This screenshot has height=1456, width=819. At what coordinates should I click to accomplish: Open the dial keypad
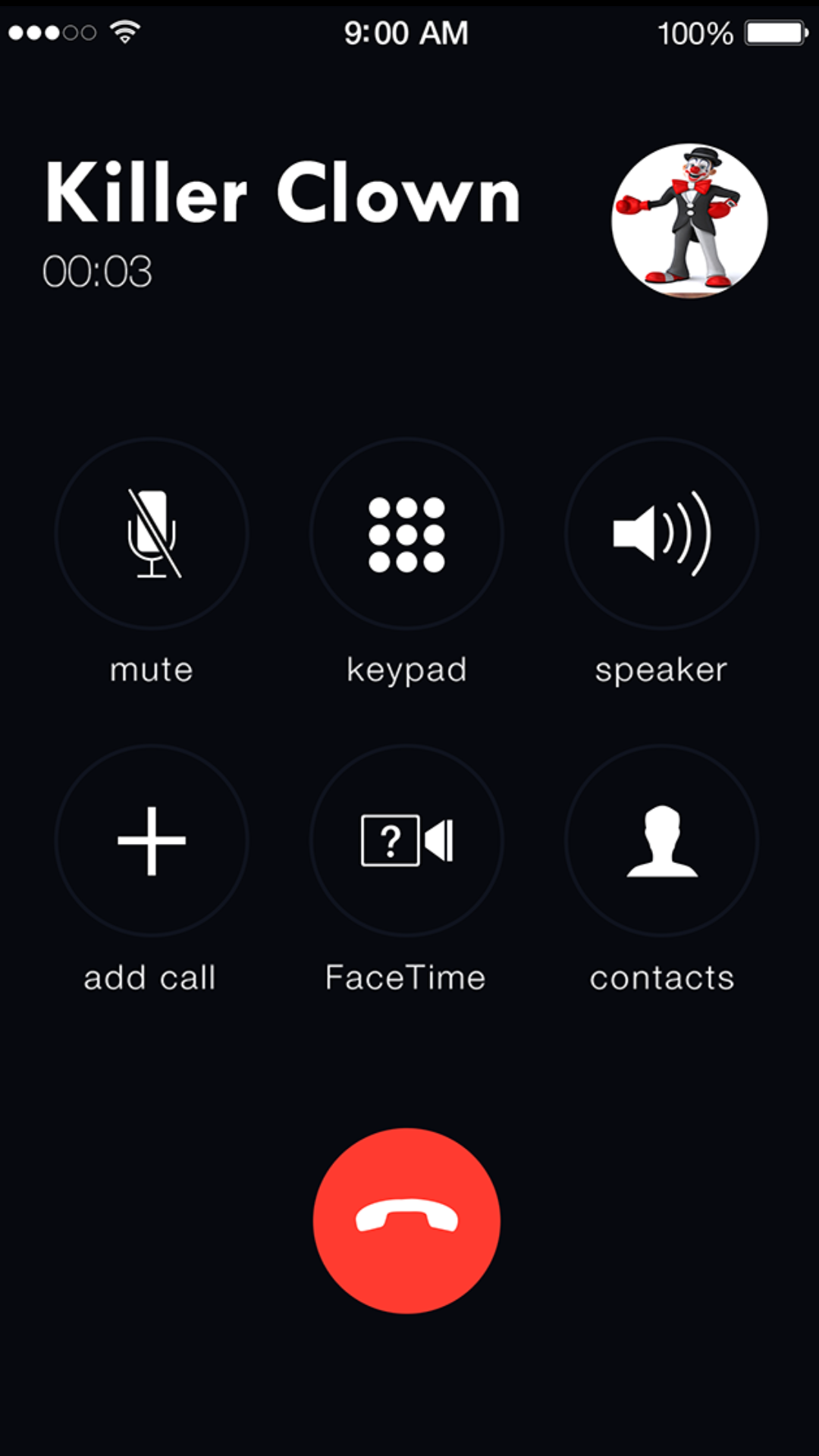pos(406,534)
